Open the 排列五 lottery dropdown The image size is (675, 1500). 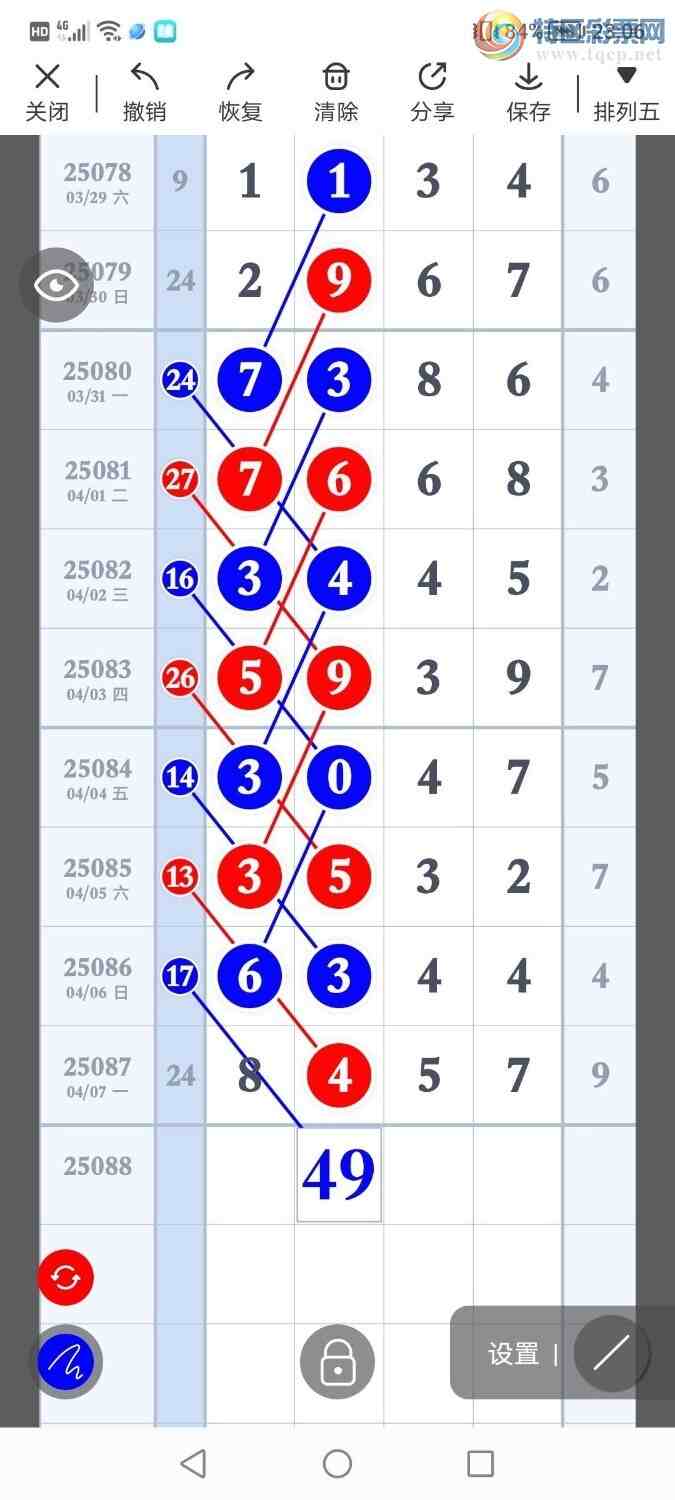coord(626,92)
